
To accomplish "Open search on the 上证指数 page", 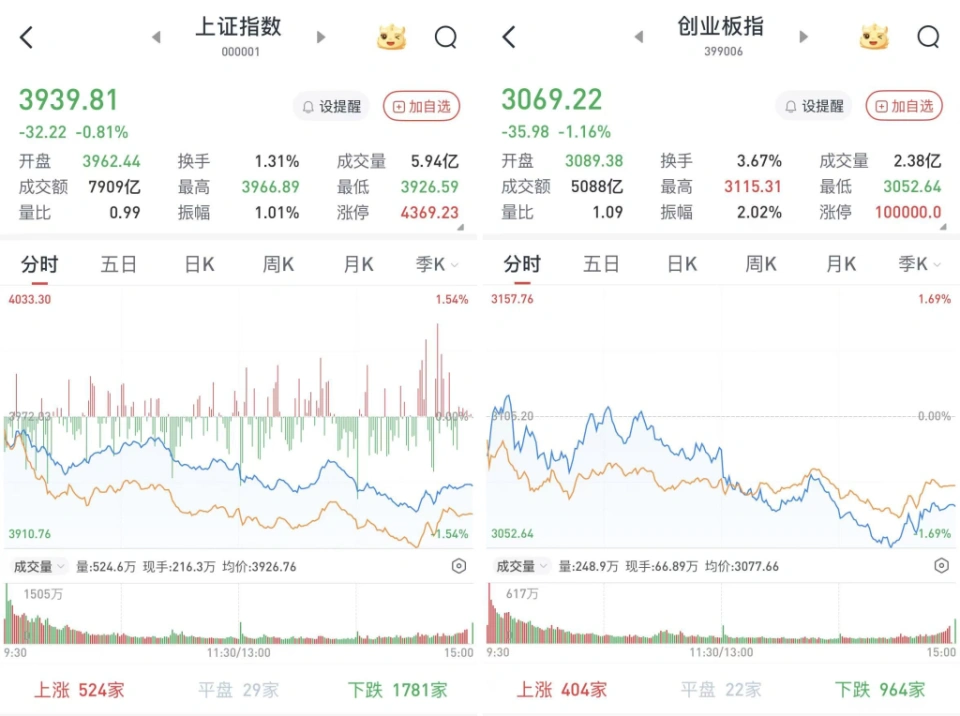I will point(445,38).
